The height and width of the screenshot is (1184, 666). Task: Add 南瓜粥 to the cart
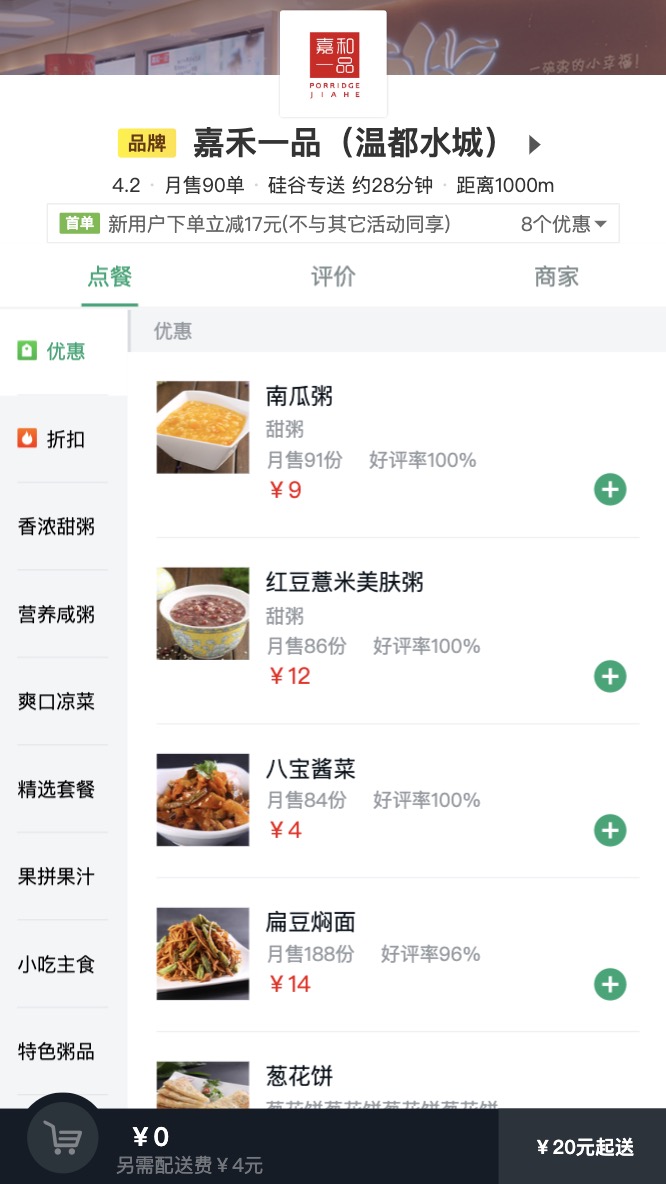[610, 490]
